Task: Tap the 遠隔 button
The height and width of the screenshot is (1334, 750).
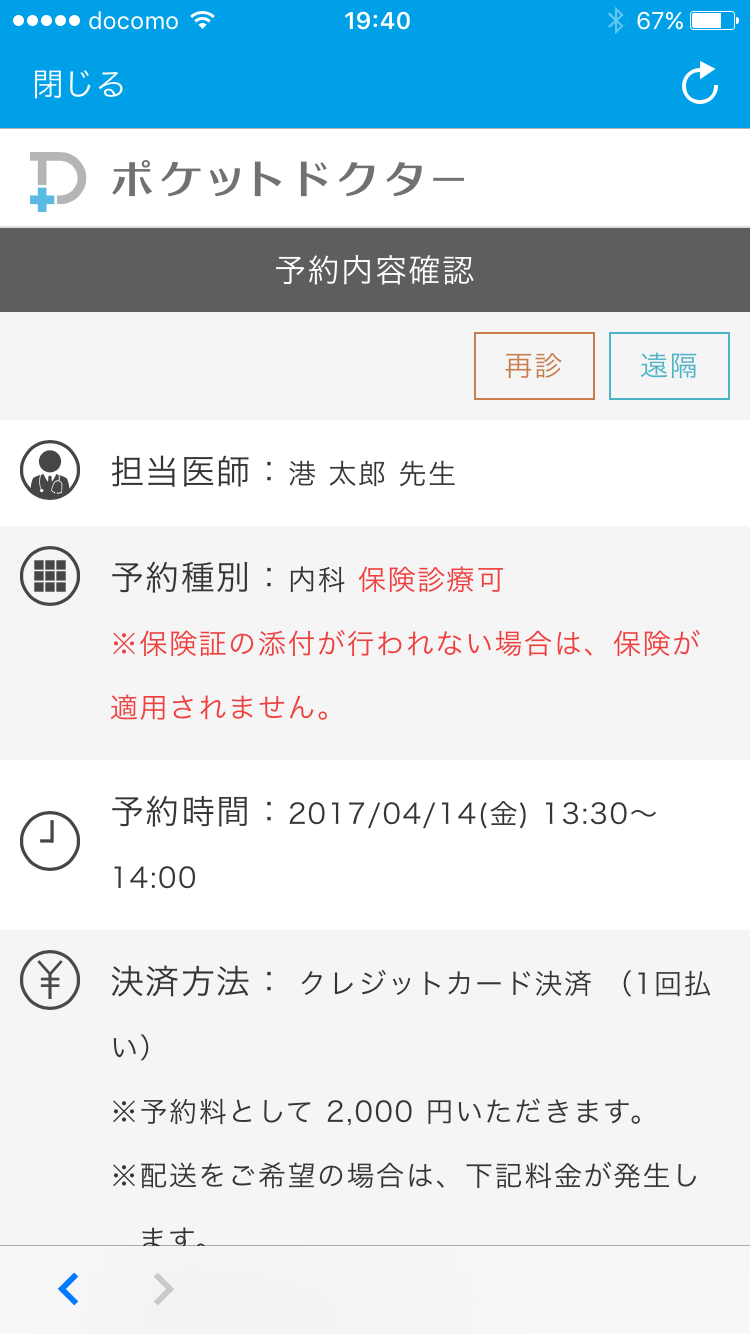Action: pos(669,366)
